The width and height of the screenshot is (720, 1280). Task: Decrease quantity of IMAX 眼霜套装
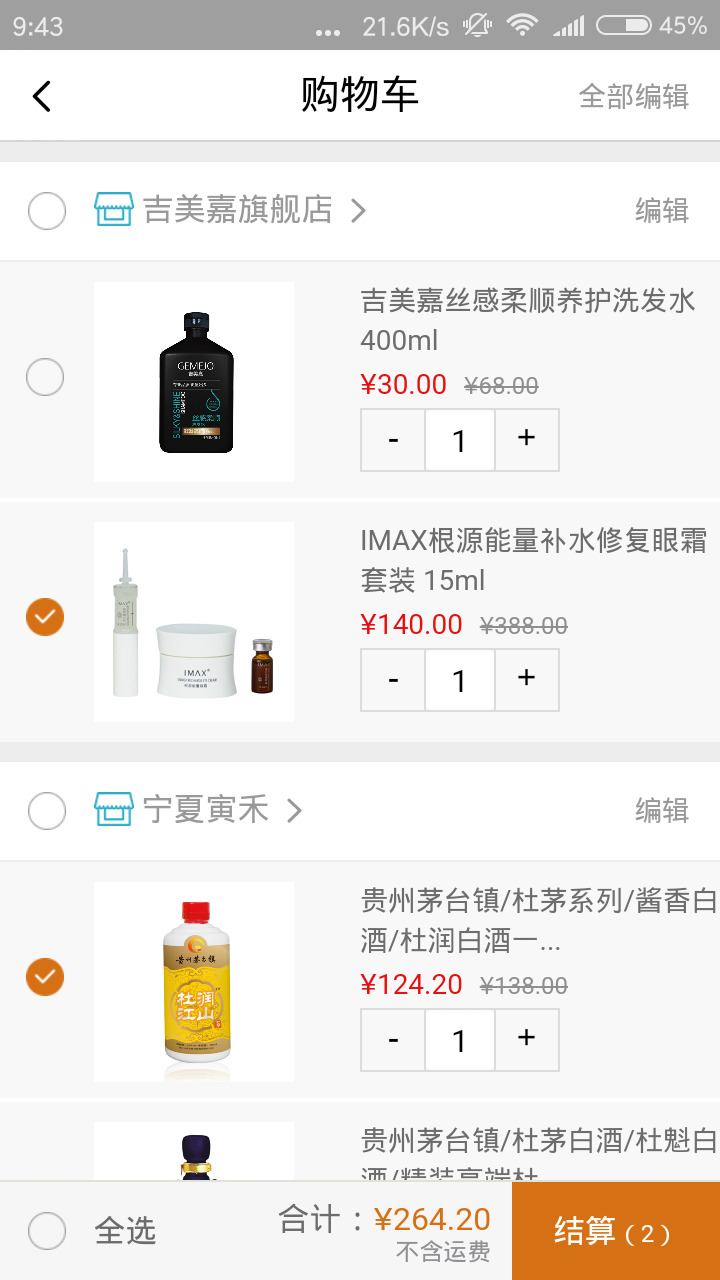click(393, 679)
